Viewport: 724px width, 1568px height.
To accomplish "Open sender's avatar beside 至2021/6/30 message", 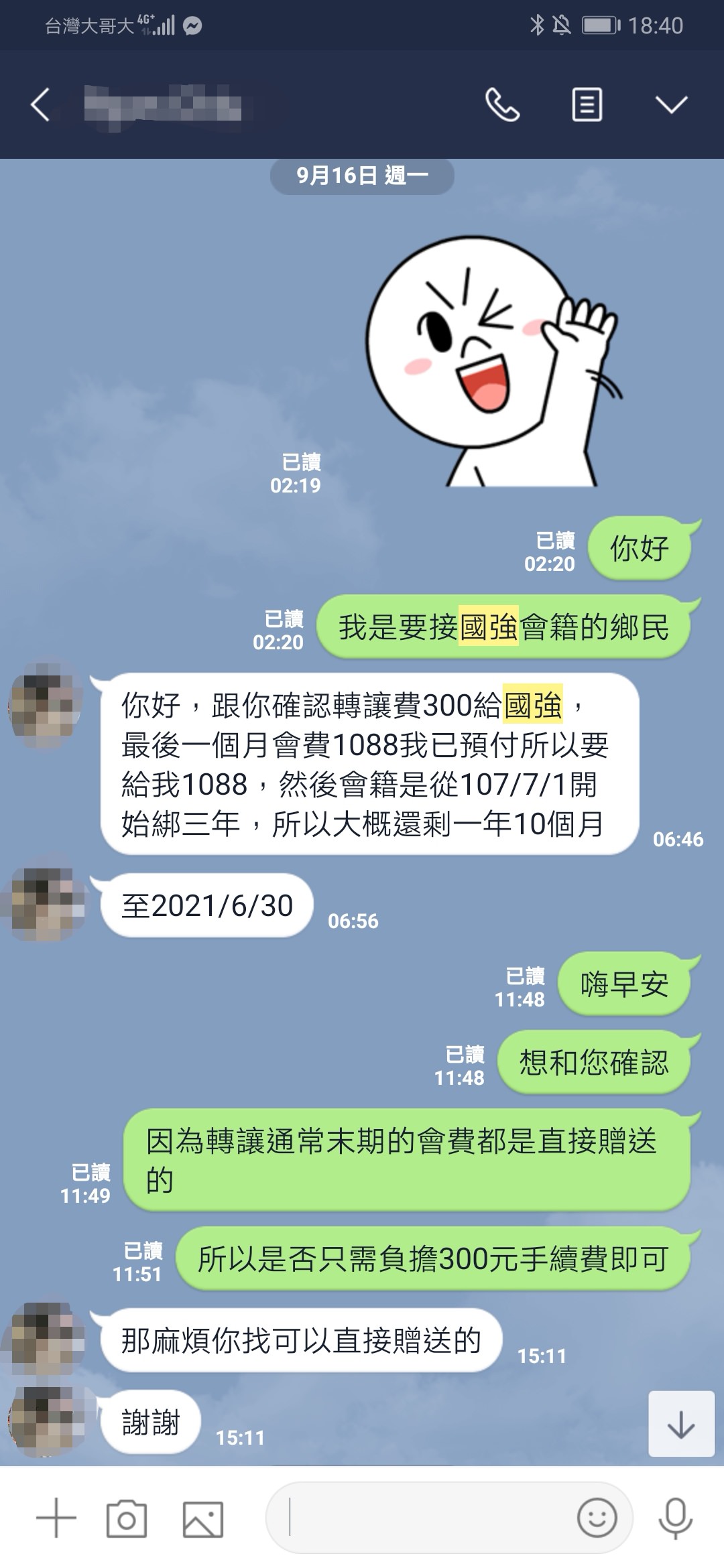I will (46, 904).
